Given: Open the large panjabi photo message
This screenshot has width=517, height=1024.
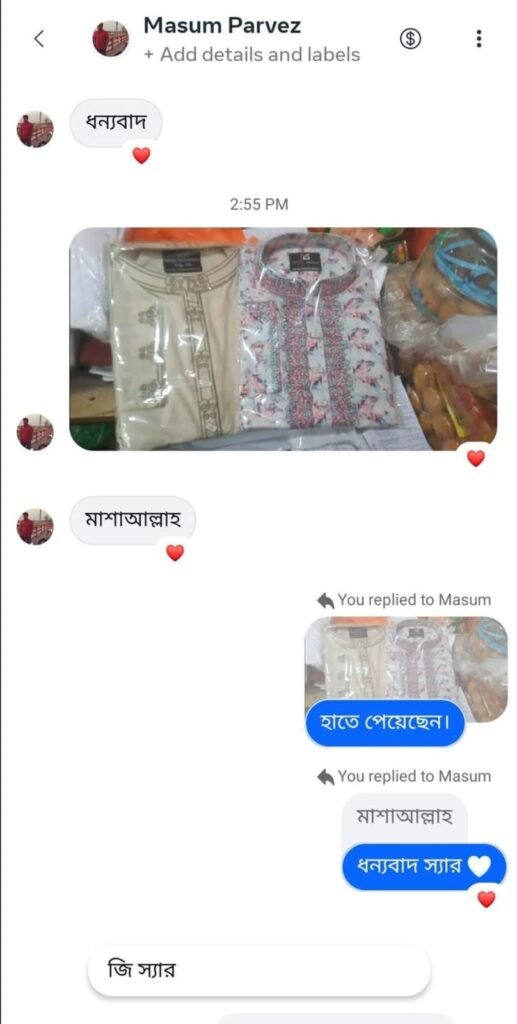Looking at the screenshot, I should click(283, 339).
